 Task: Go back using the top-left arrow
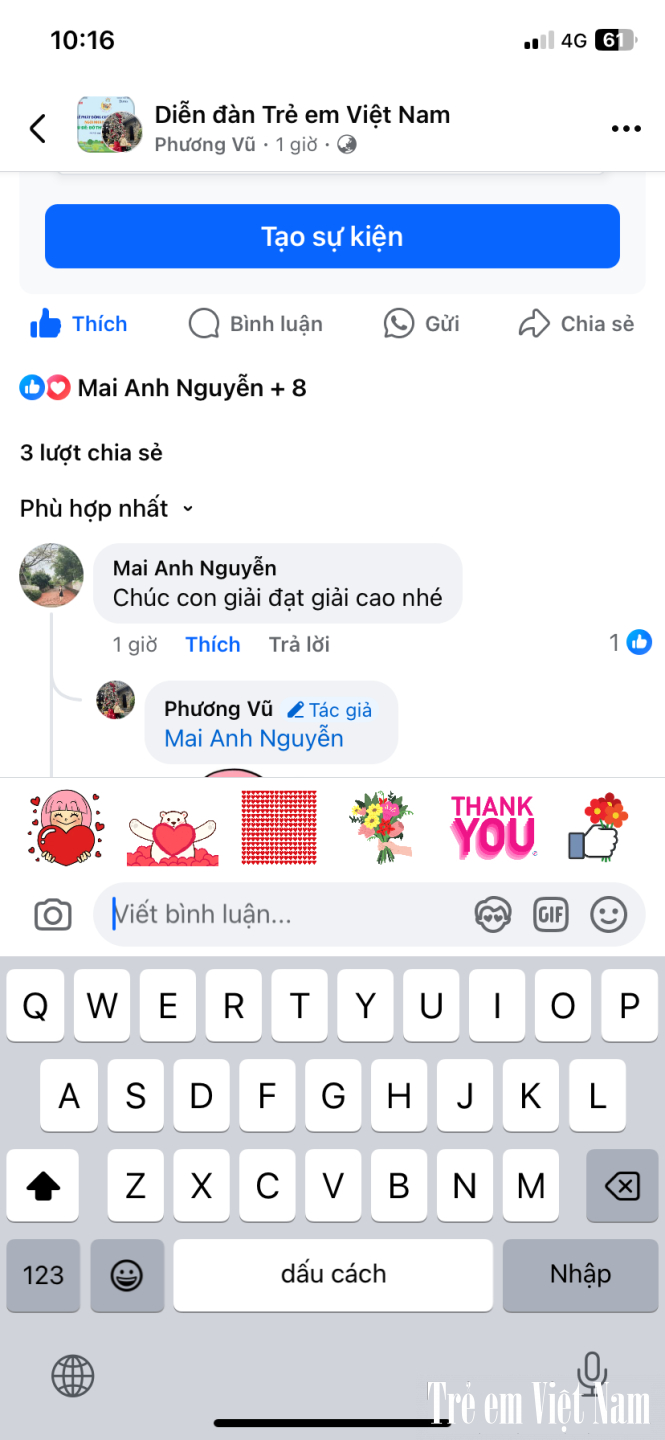(38, 128)
